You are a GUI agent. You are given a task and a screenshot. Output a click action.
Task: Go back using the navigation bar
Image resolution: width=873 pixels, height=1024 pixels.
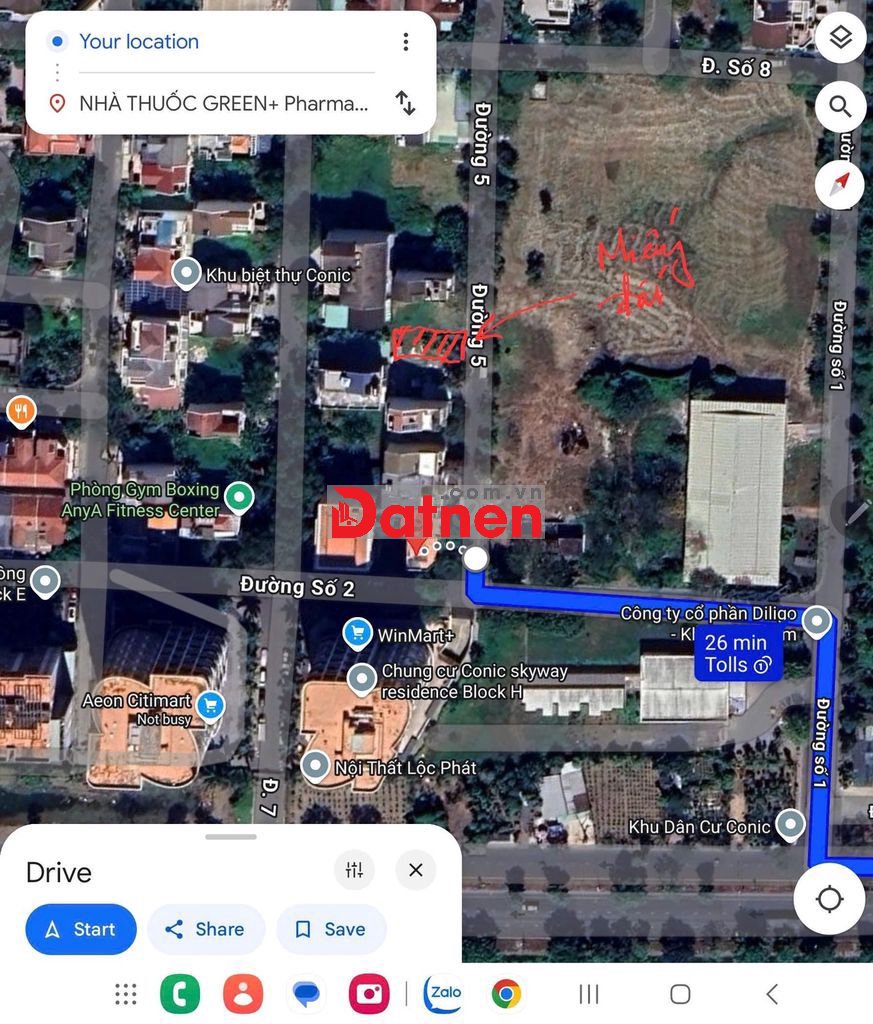[771, 994]
